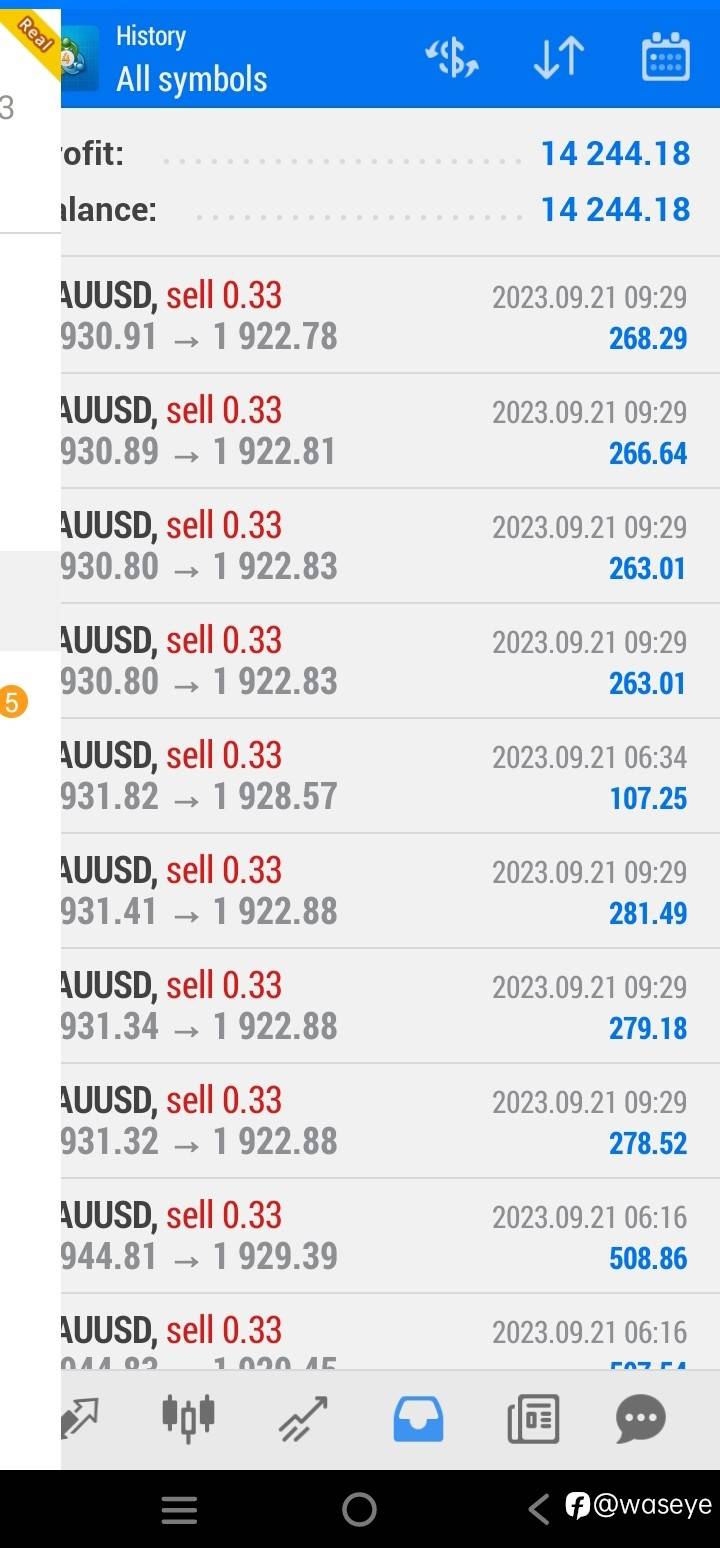View the 06:34 trade with 107.25 profit
Screen dimensions: 720x1548
click(x=390, y=776)
